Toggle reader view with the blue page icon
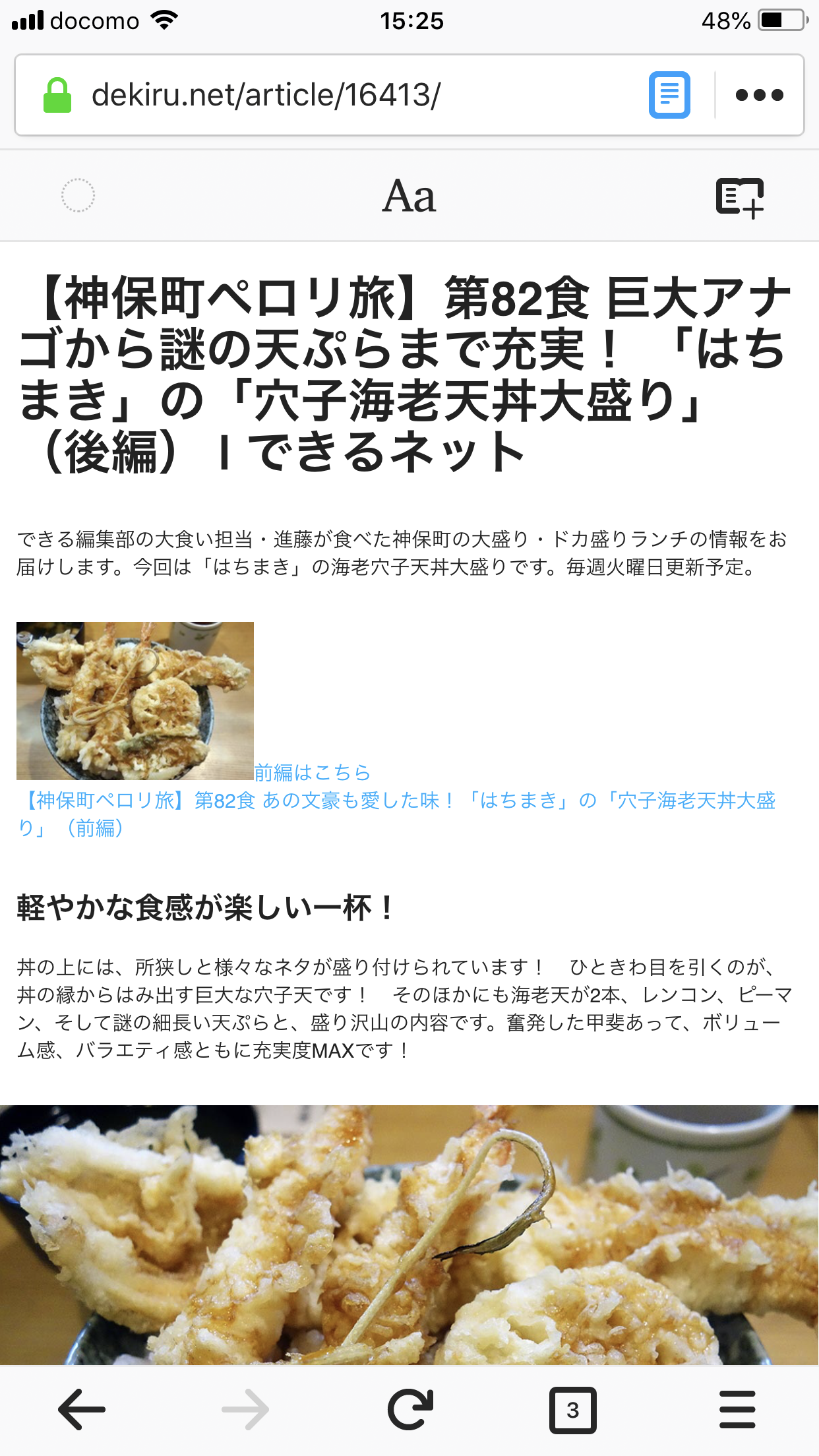 pos(669,95)
